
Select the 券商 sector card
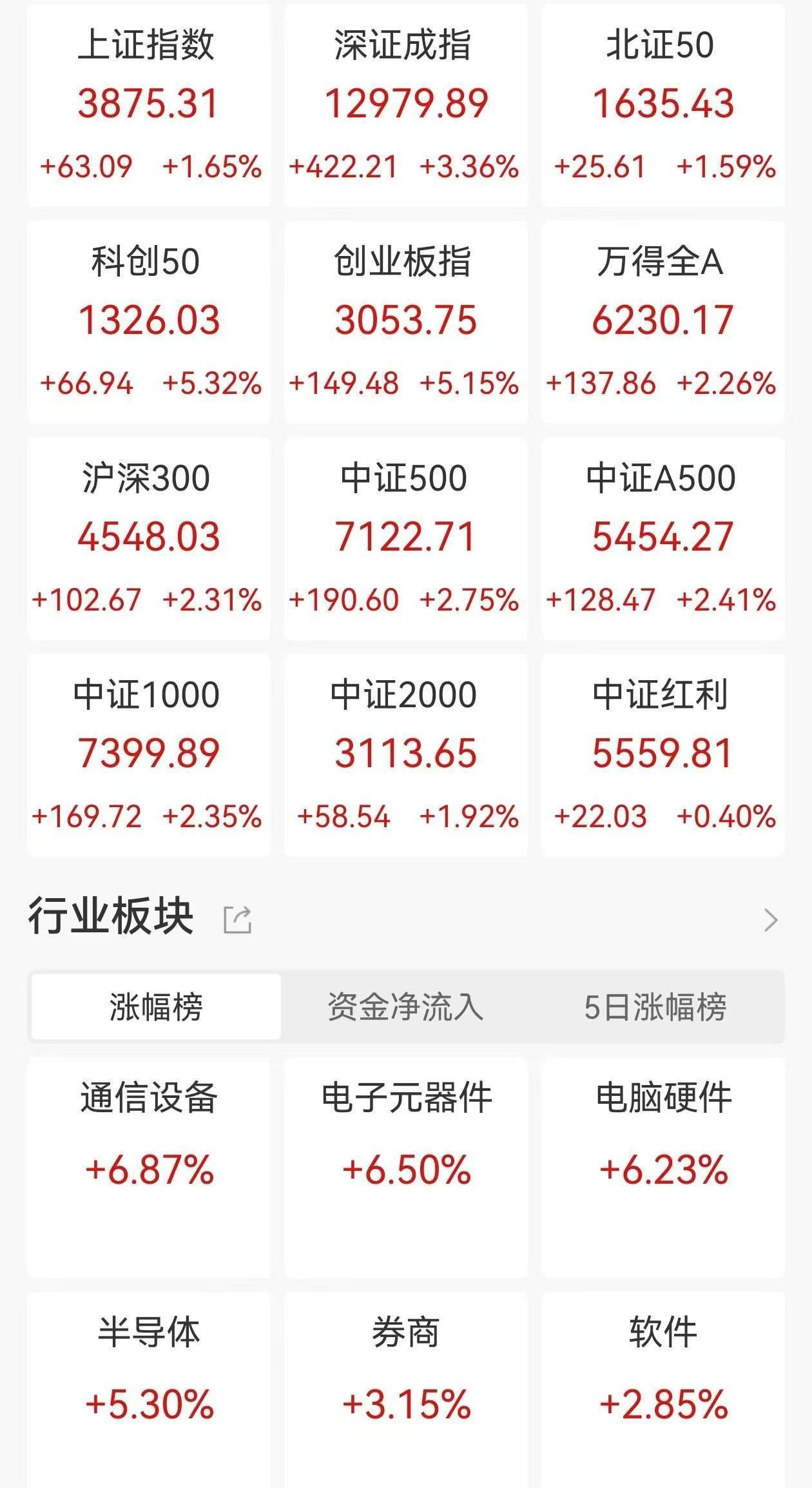pos(406,1399)
